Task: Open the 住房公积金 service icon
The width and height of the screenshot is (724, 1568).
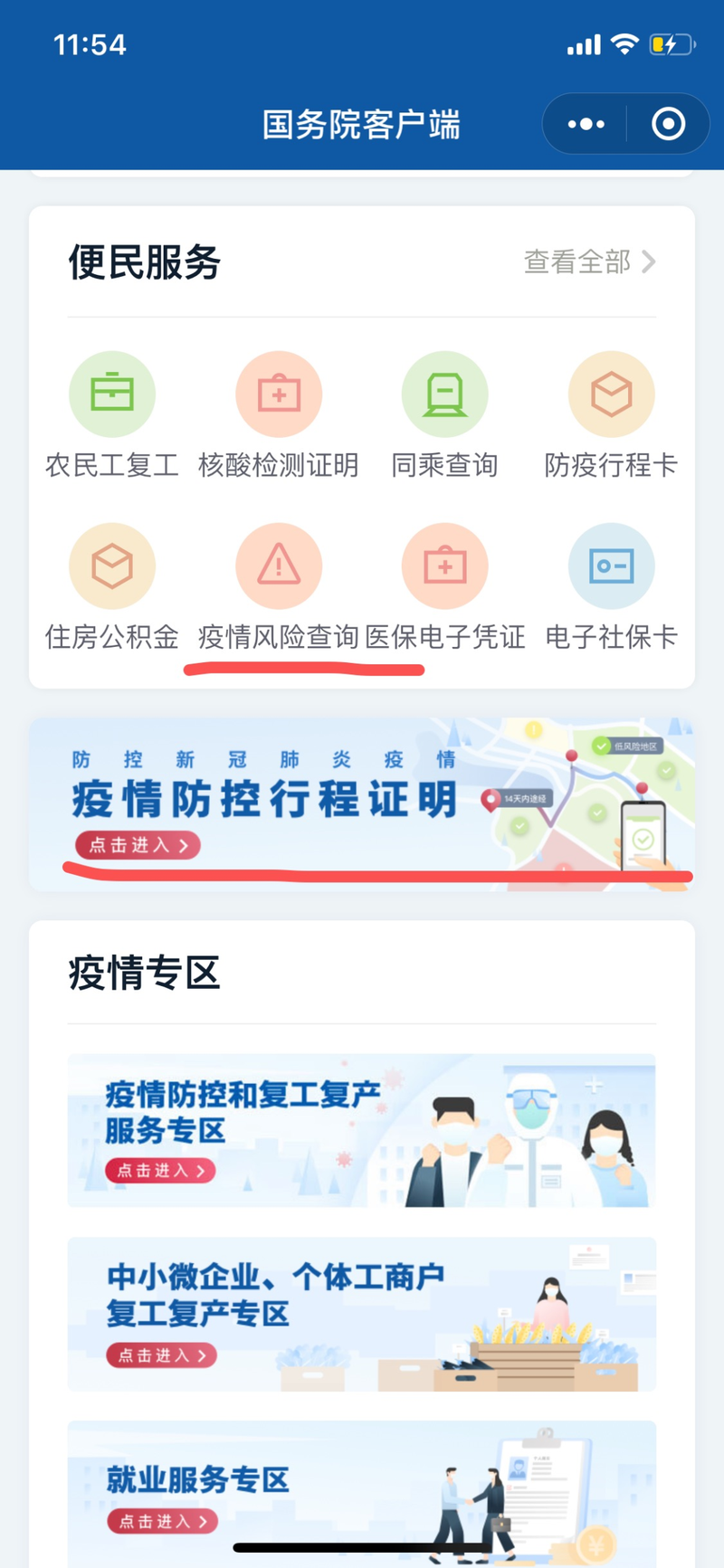Action: (x=112, y=565)
